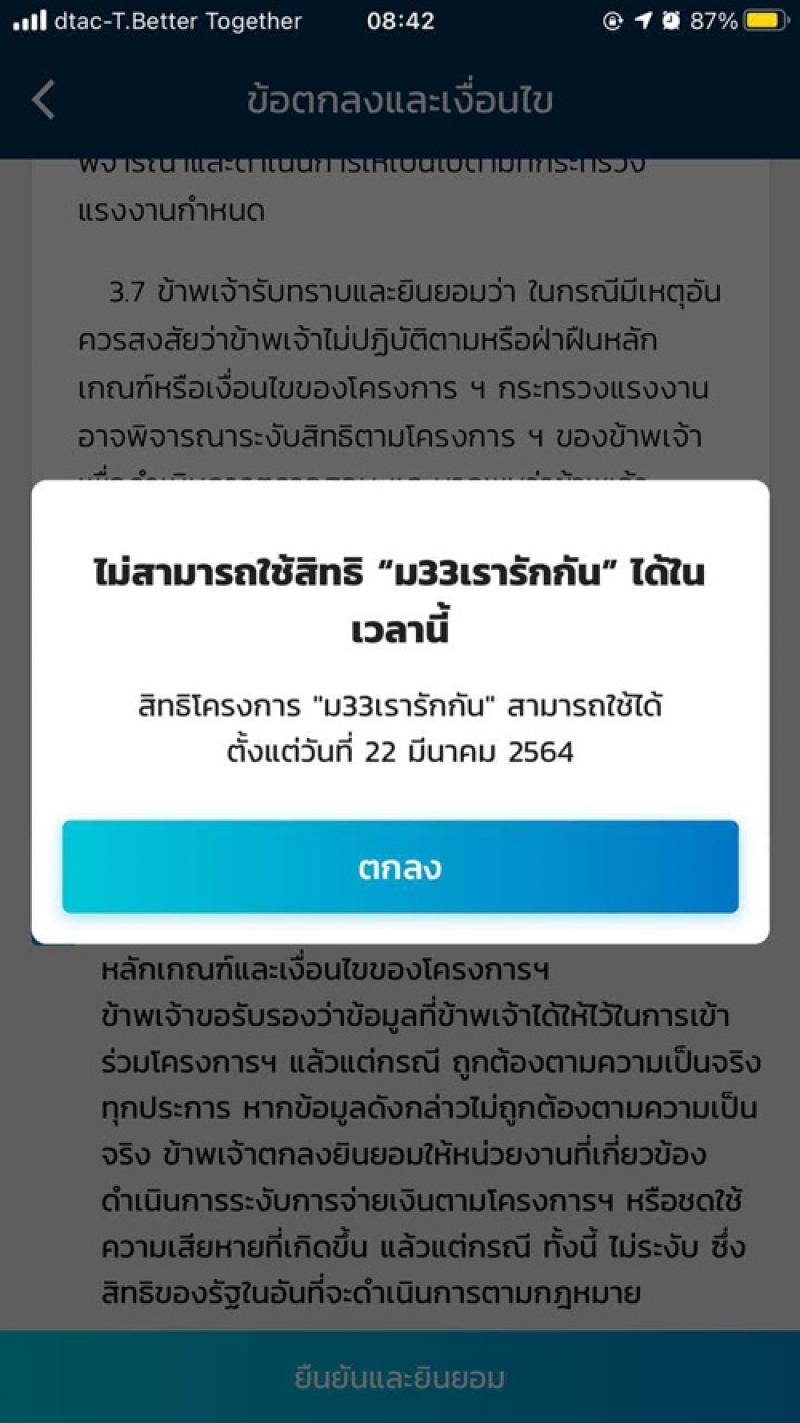Go back using the header arrow
This screenshot has width=800, height=1423.
click(44, 101)
